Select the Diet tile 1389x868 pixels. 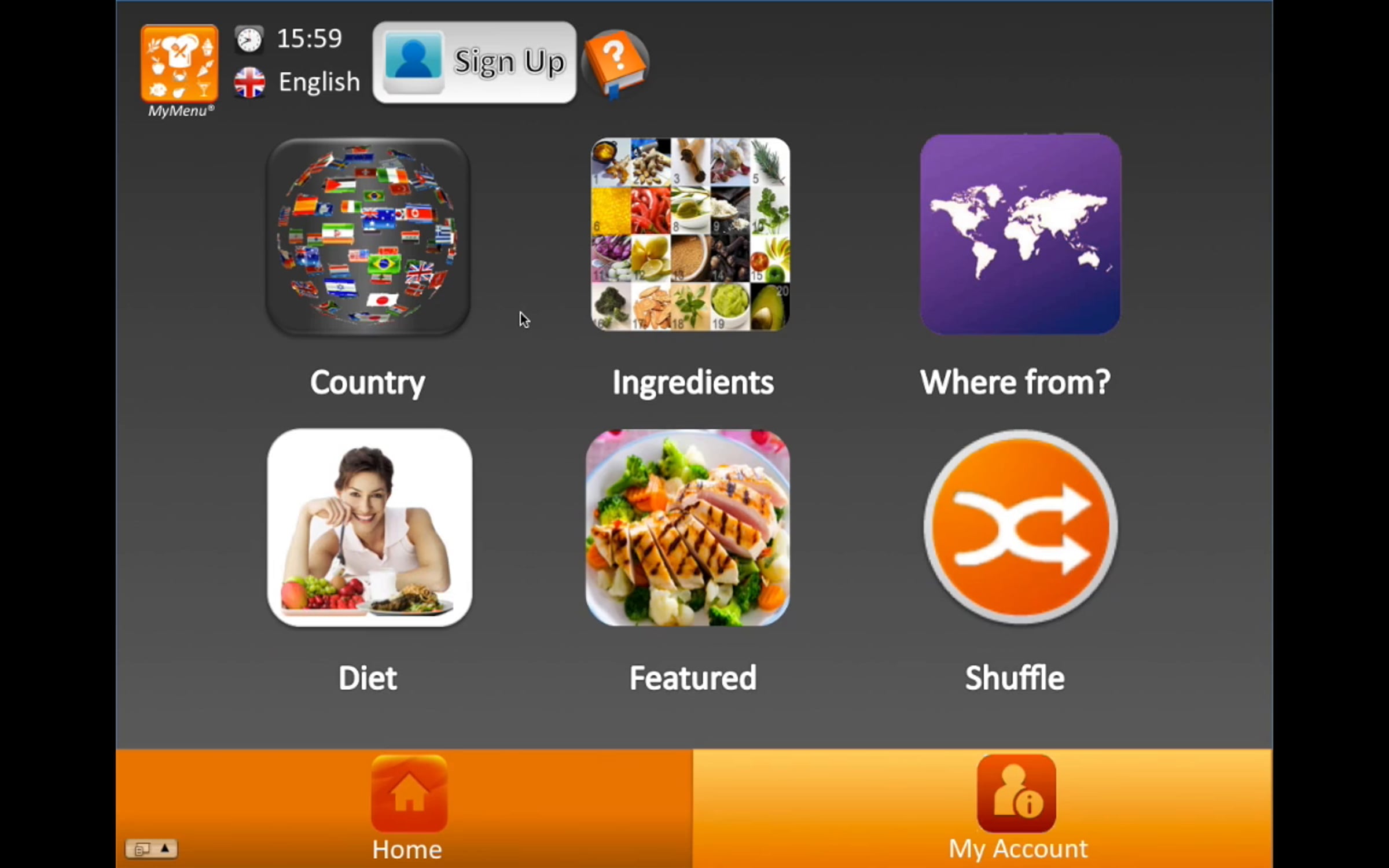pyautogui.click(x=369, y=528)
